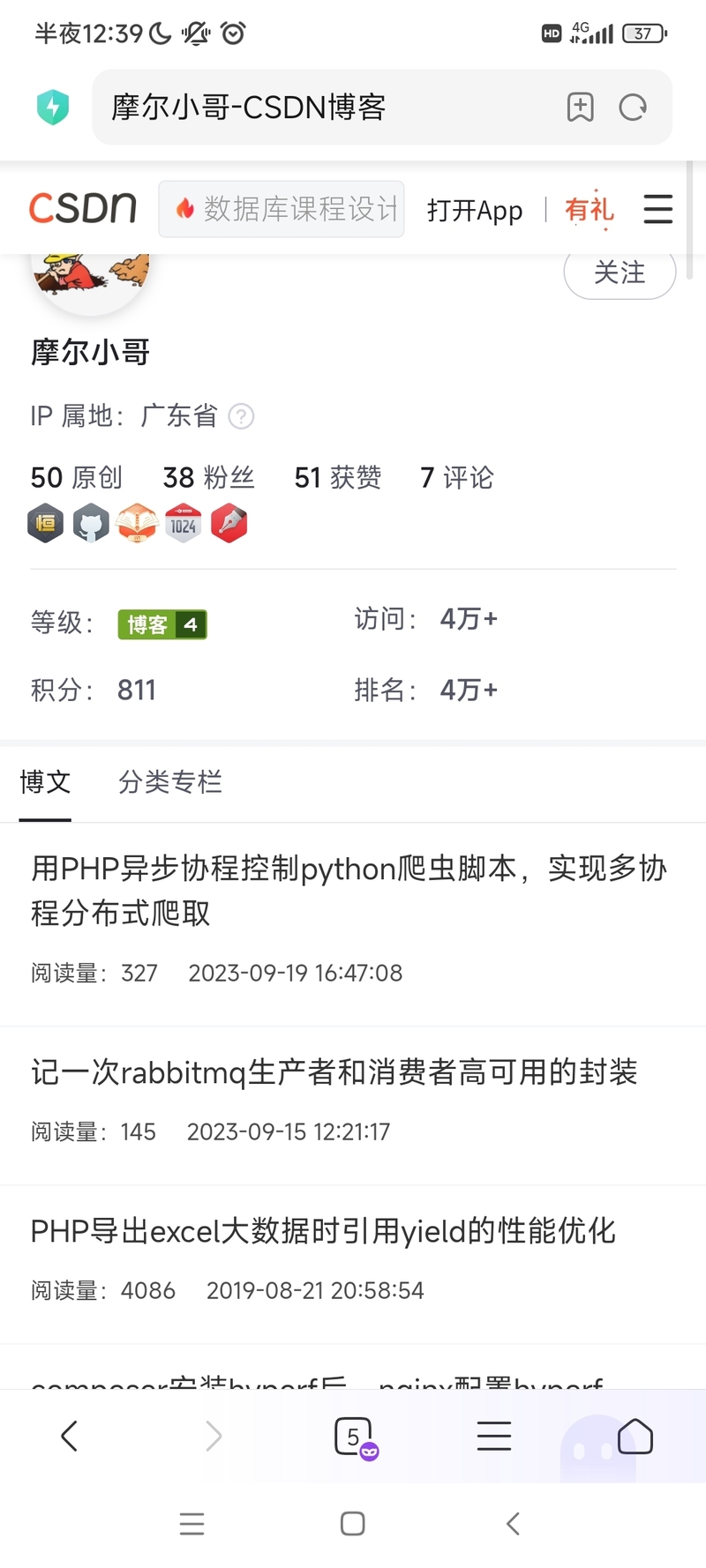Open the CSDN hamburger menu
This screenshot has width=706, height=1568.
(657, 210)
